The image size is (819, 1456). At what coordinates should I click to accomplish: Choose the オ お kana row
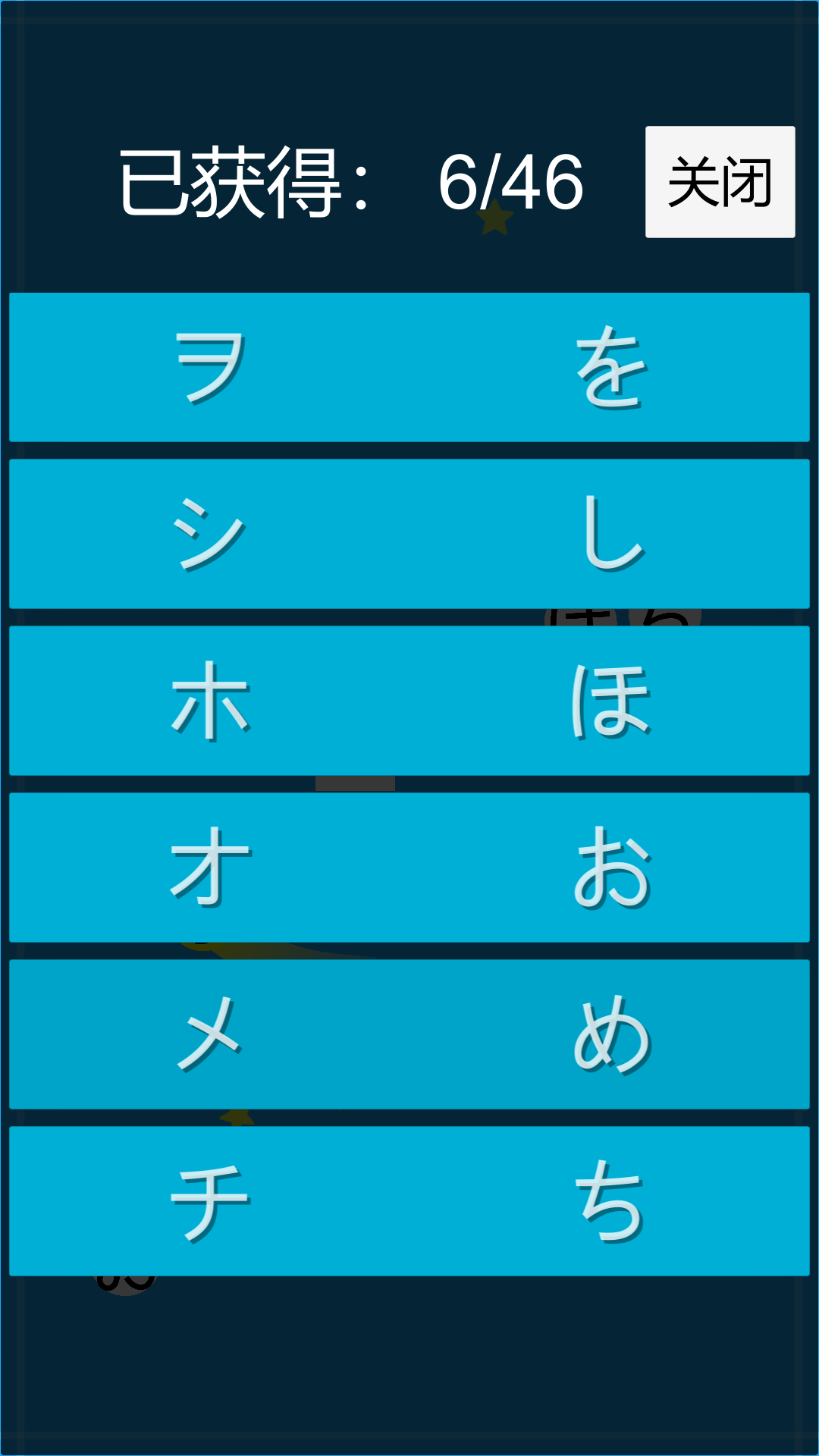(409, 868)
